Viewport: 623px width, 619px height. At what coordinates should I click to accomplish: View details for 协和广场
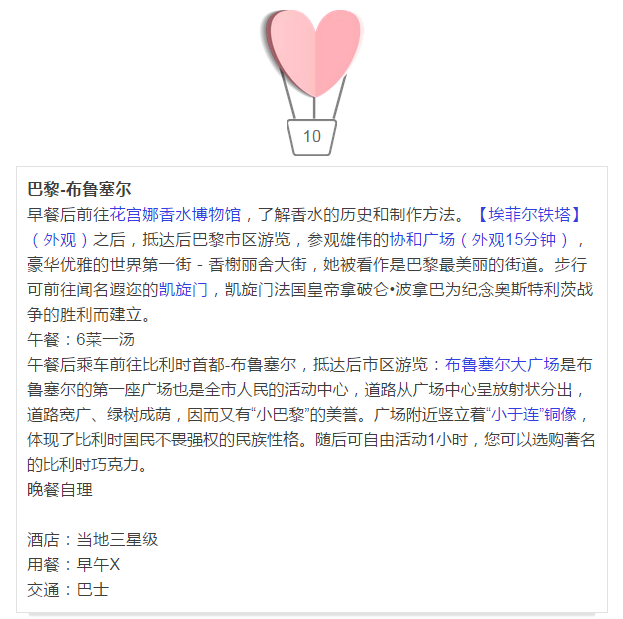(422, 240)
